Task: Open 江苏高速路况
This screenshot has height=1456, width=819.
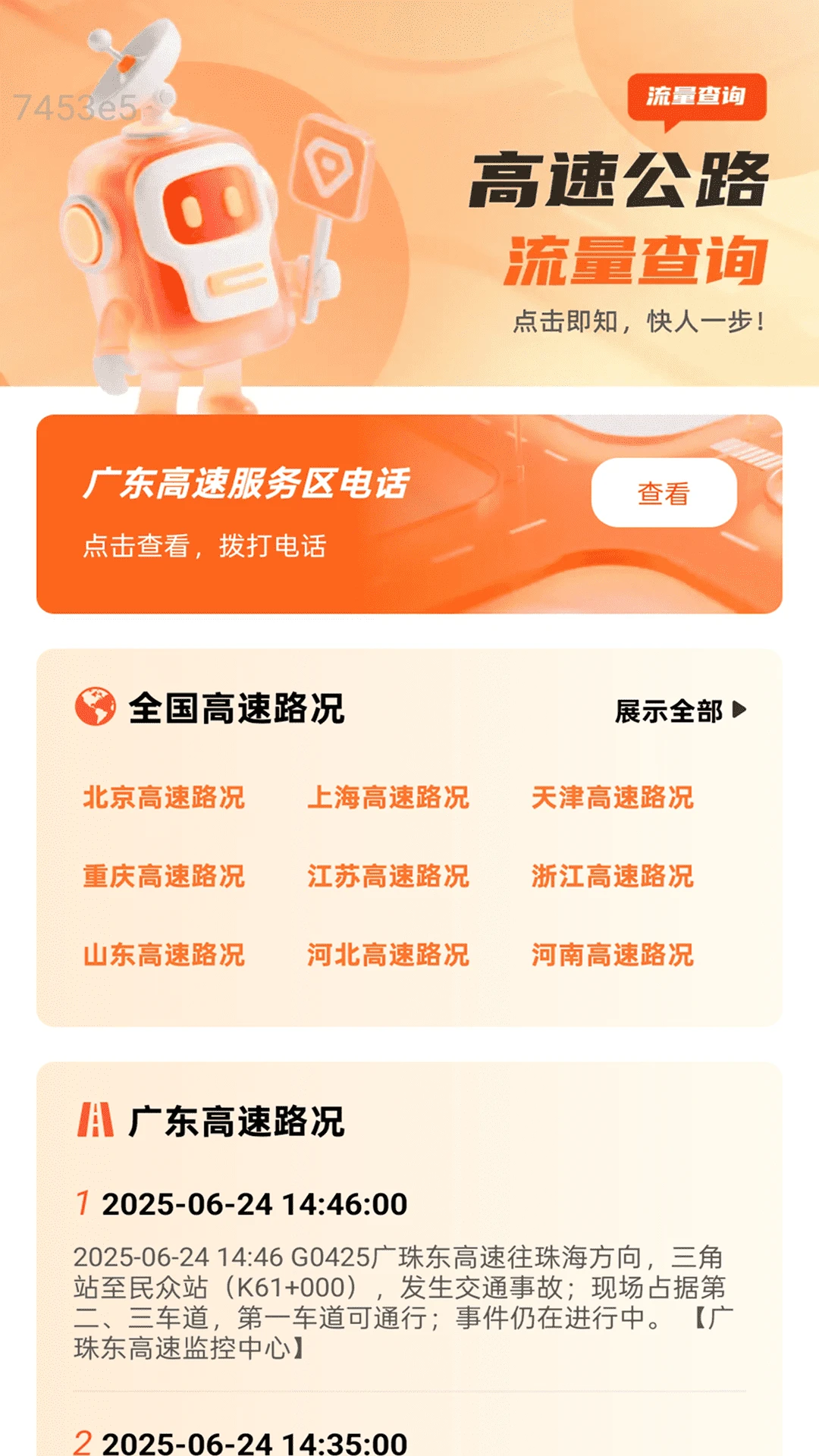Action: click(388, 877)
